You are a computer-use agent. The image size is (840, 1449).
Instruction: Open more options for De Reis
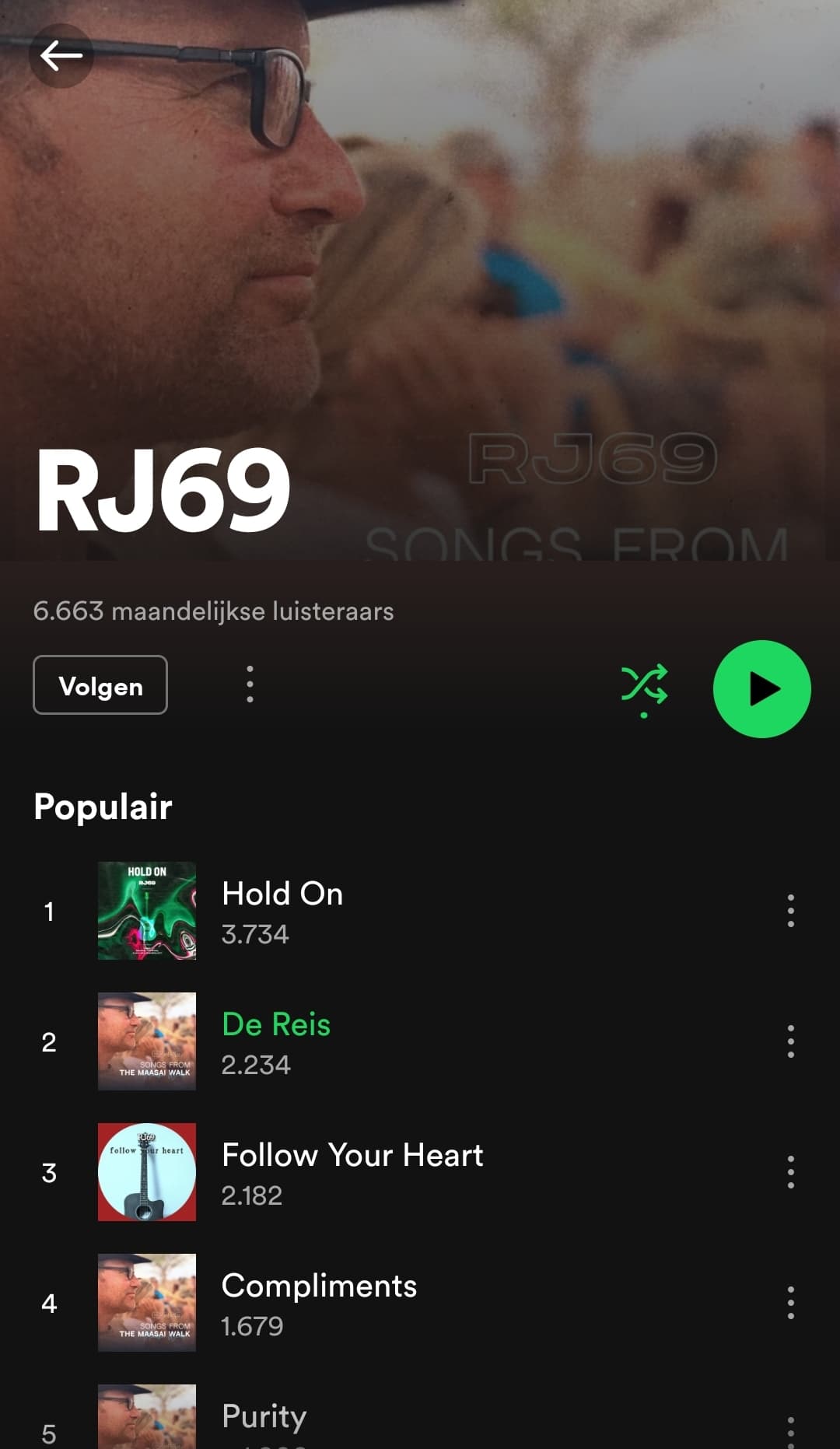[x=791, y=1041]
